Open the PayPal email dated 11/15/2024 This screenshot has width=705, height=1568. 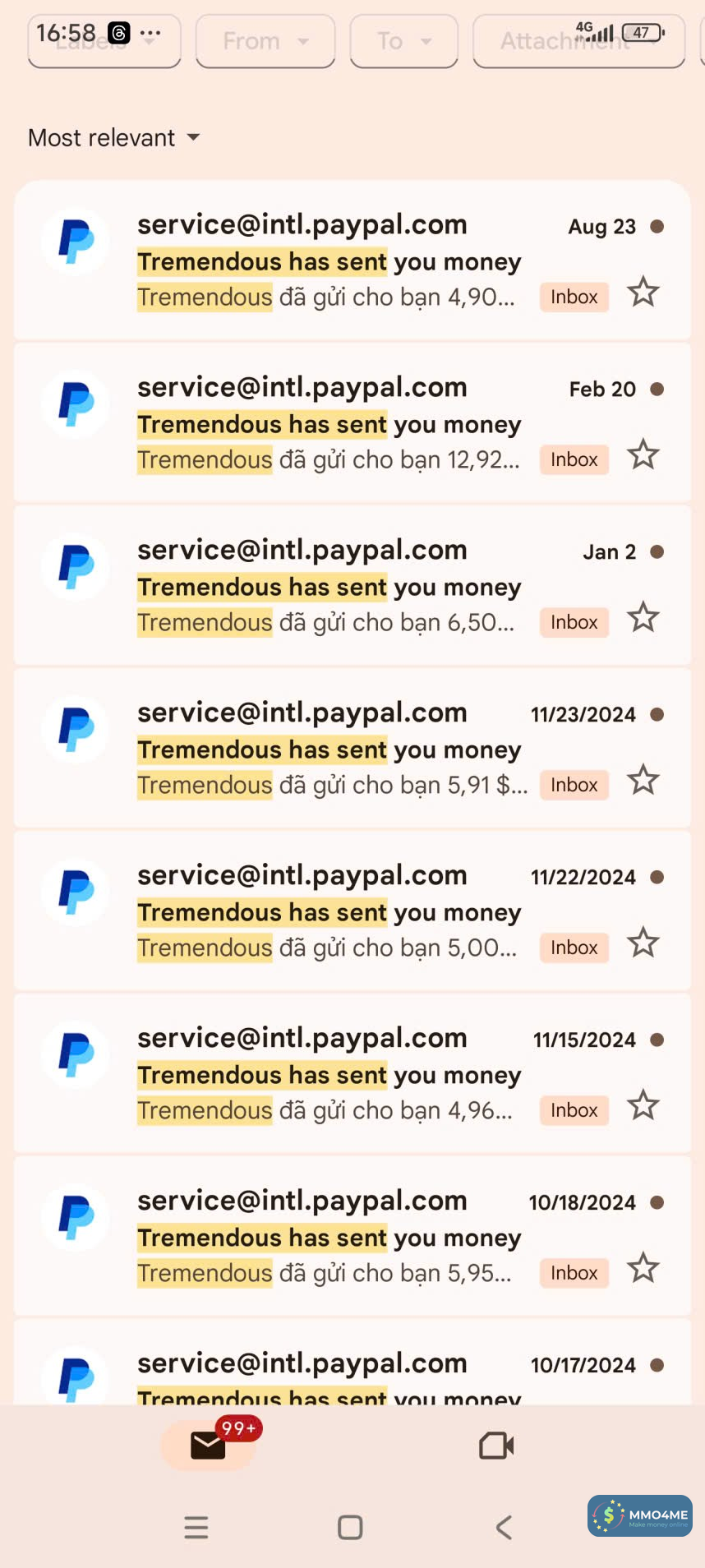click(x=329, y=1073)
